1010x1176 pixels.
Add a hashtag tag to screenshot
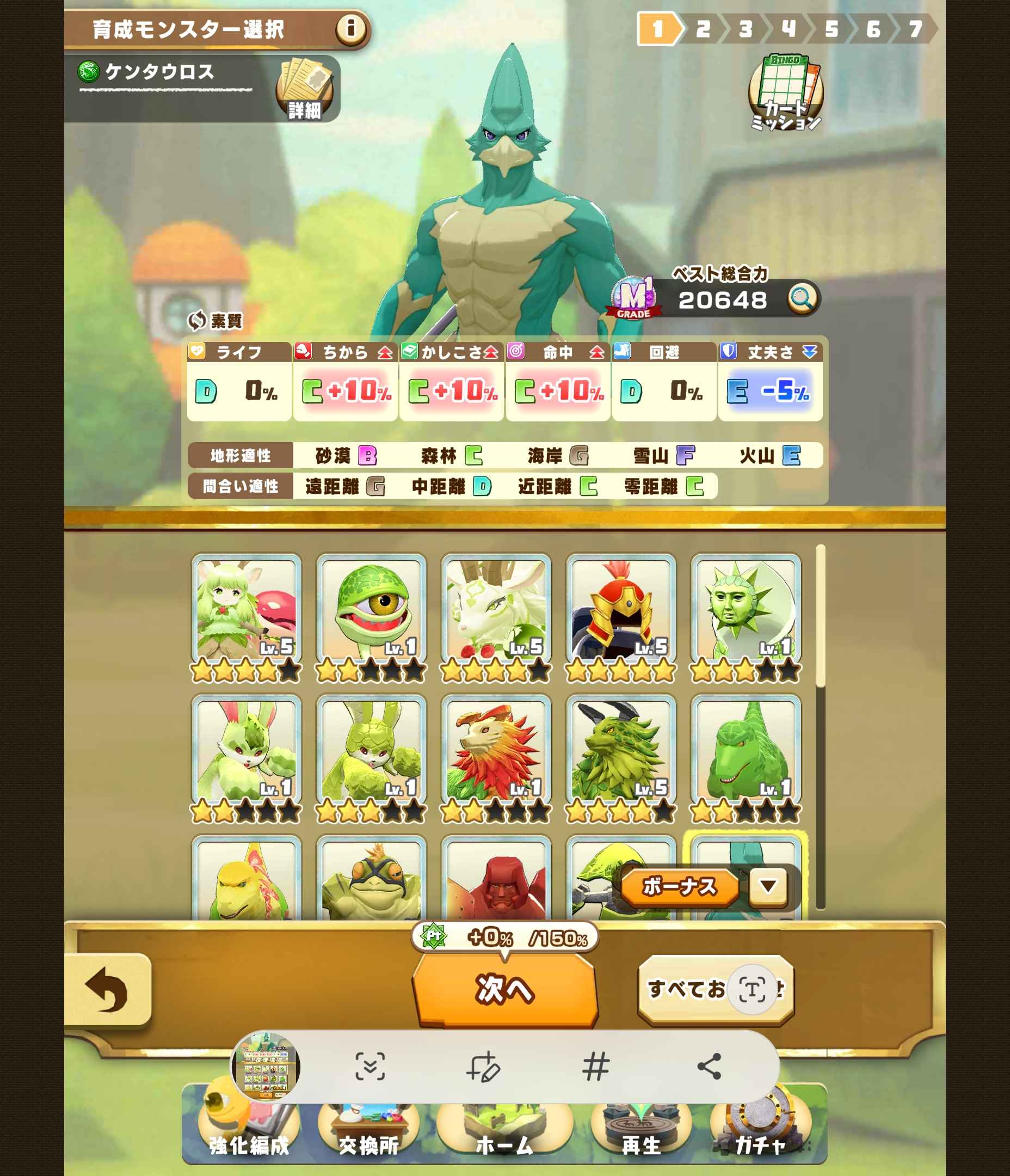[x=595, y=1066]
